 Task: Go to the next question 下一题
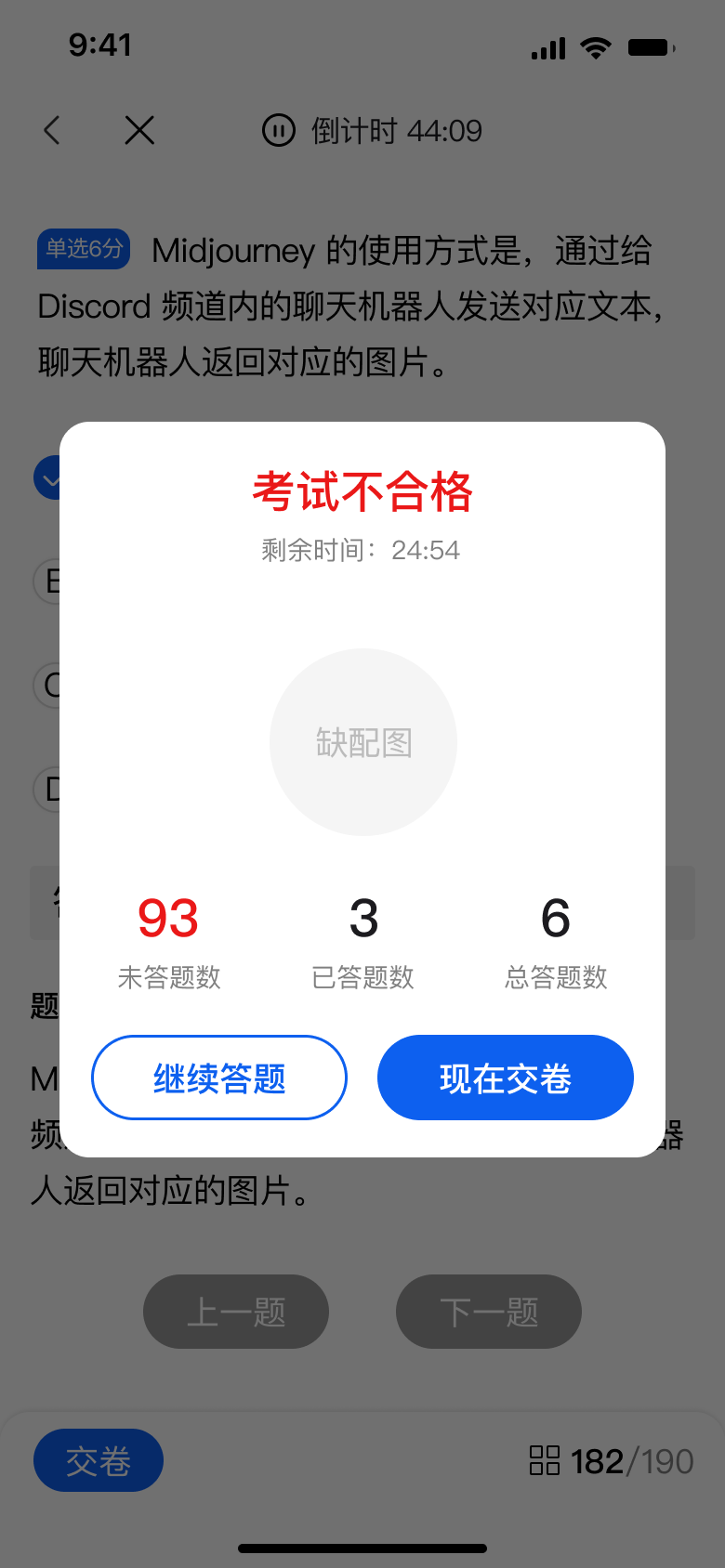pyautogui.click(x=489, y=1312)
